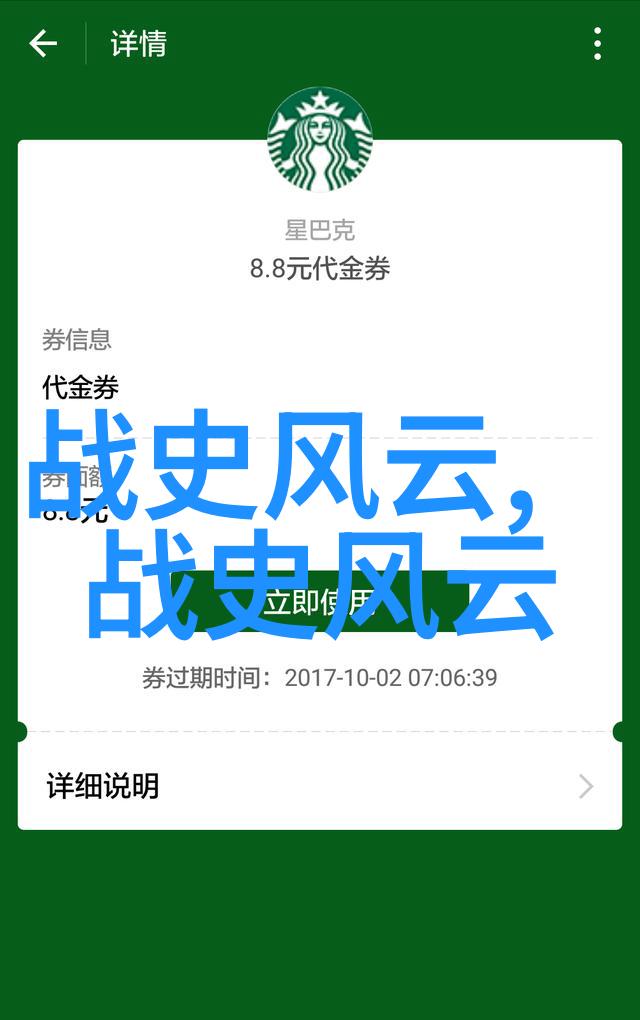Go back using the arrow
640x1020 pixels.
click(42, 44)
